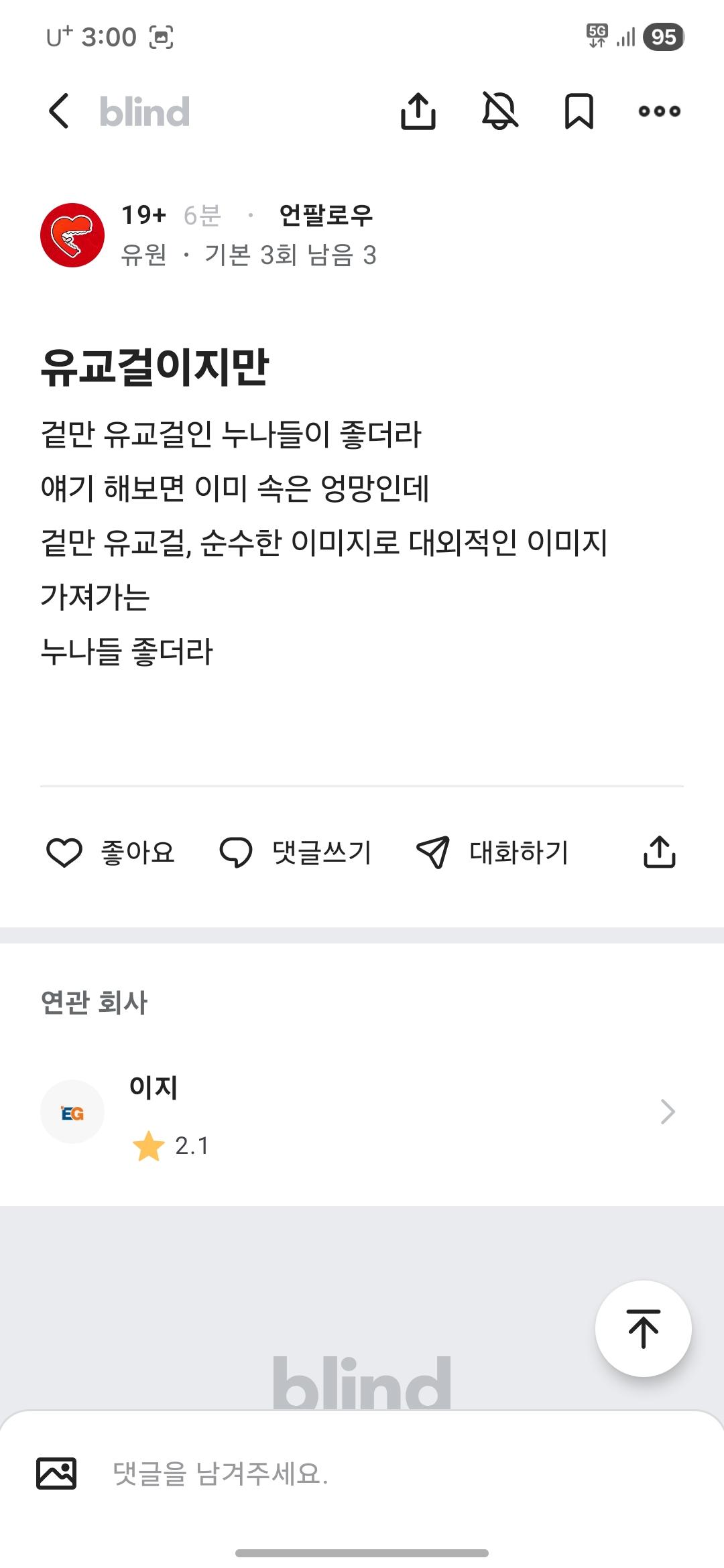Like the post with 좋아요

click(111, 852)
